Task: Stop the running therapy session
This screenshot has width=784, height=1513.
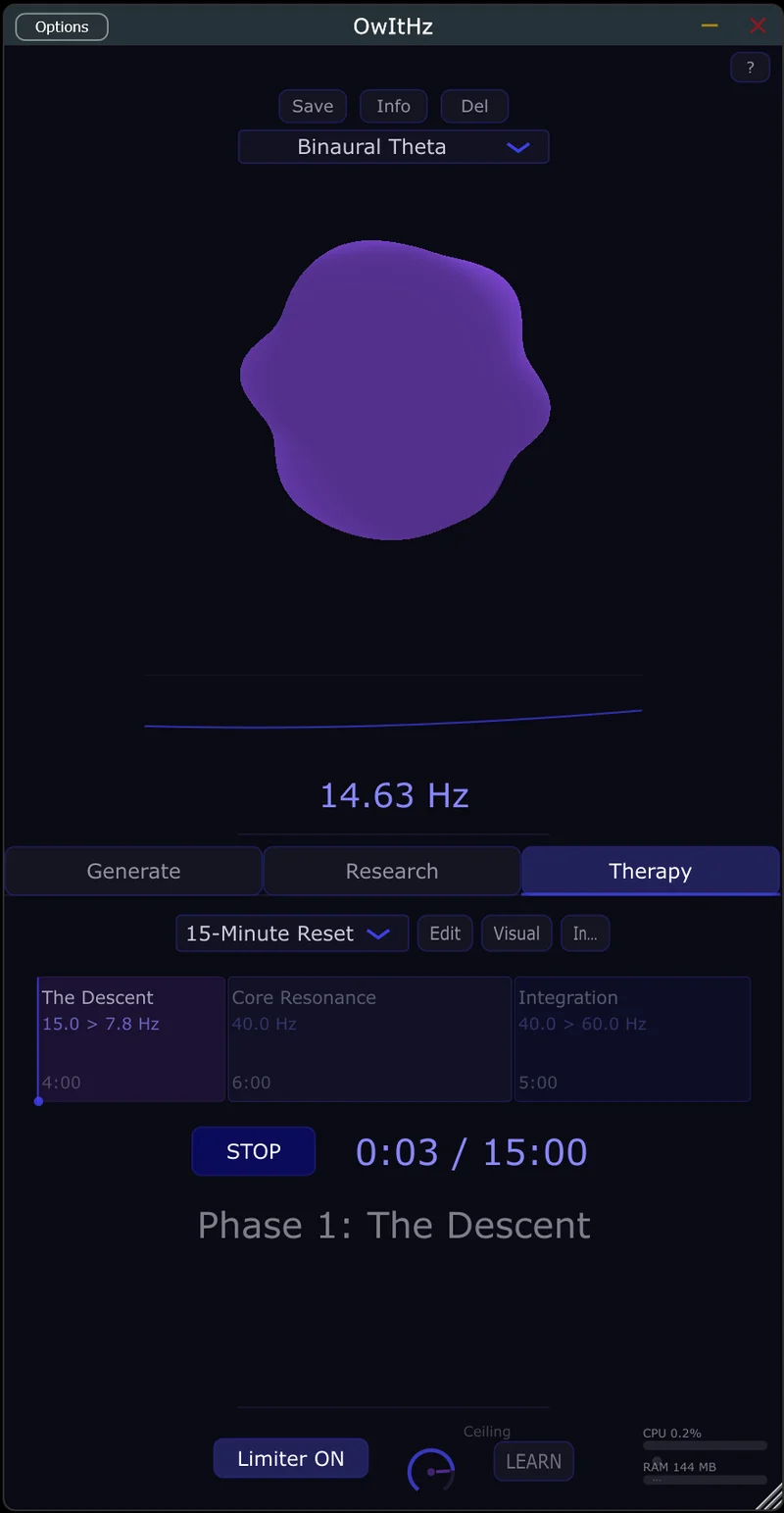Action: (x=253, y=1151)
